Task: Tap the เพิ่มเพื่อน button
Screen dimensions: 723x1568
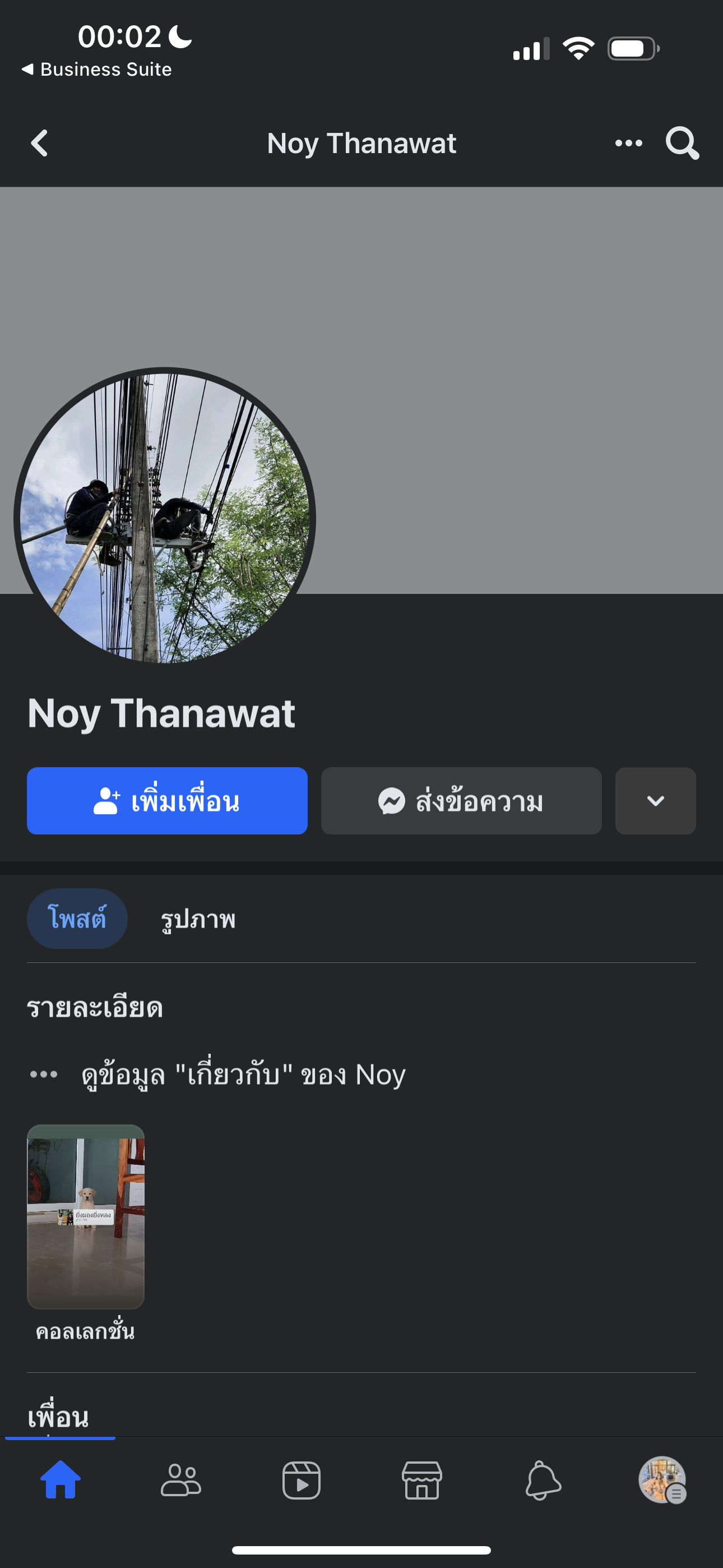Action: (x=167, y=801)
